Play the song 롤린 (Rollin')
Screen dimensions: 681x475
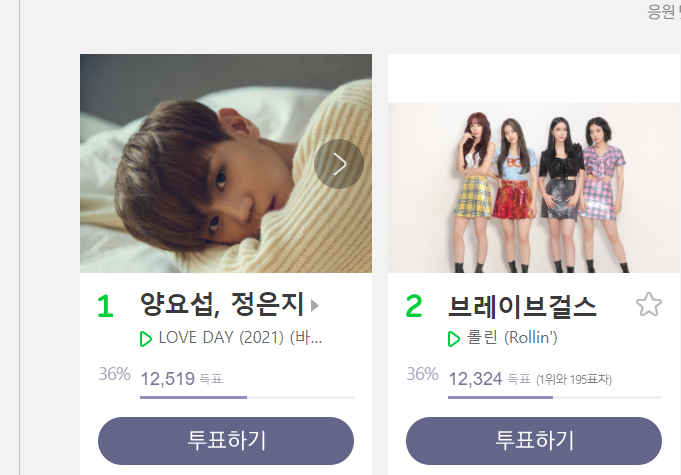tap(454, 338)
